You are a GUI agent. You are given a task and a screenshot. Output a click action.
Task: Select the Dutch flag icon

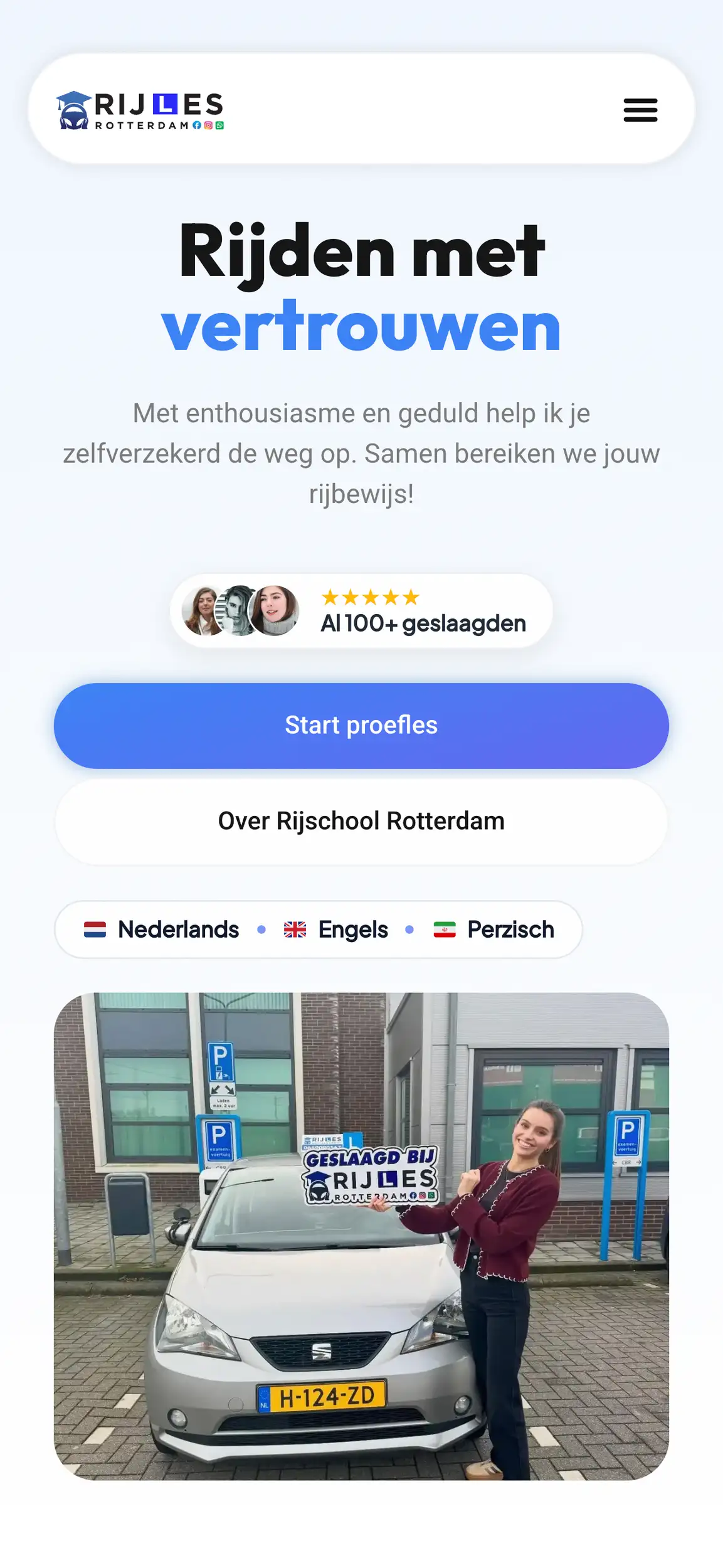[95, 929]
